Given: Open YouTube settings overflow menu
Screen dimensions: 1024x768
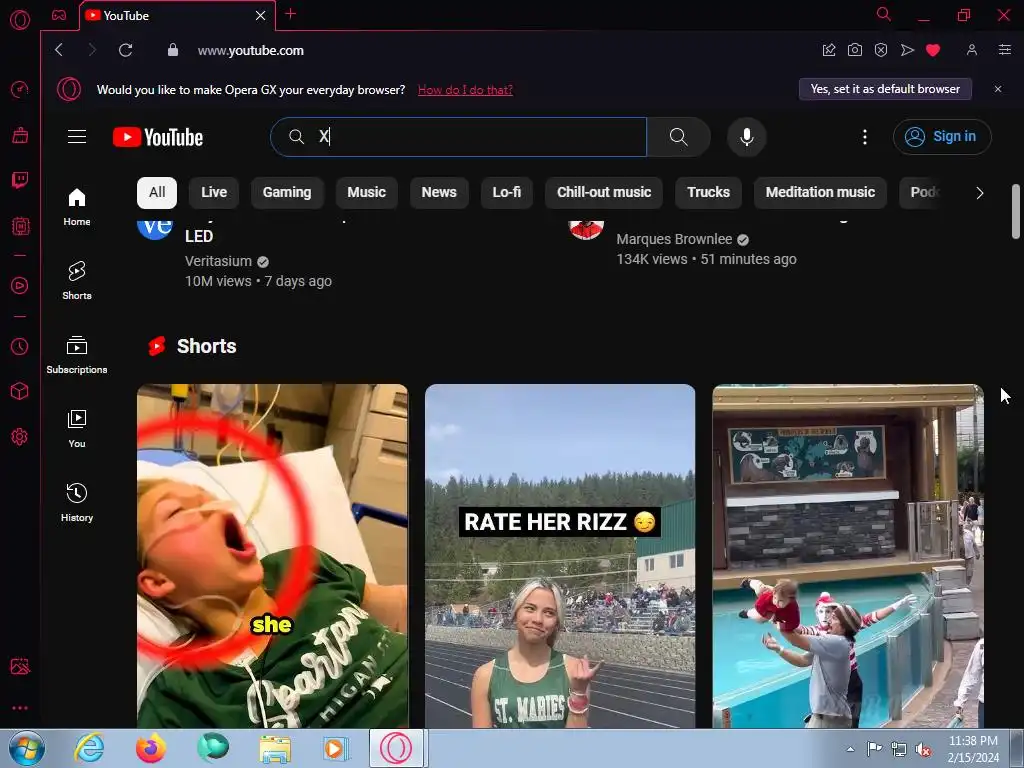Looking at the screenshot, I should click(x=865, y=137).
